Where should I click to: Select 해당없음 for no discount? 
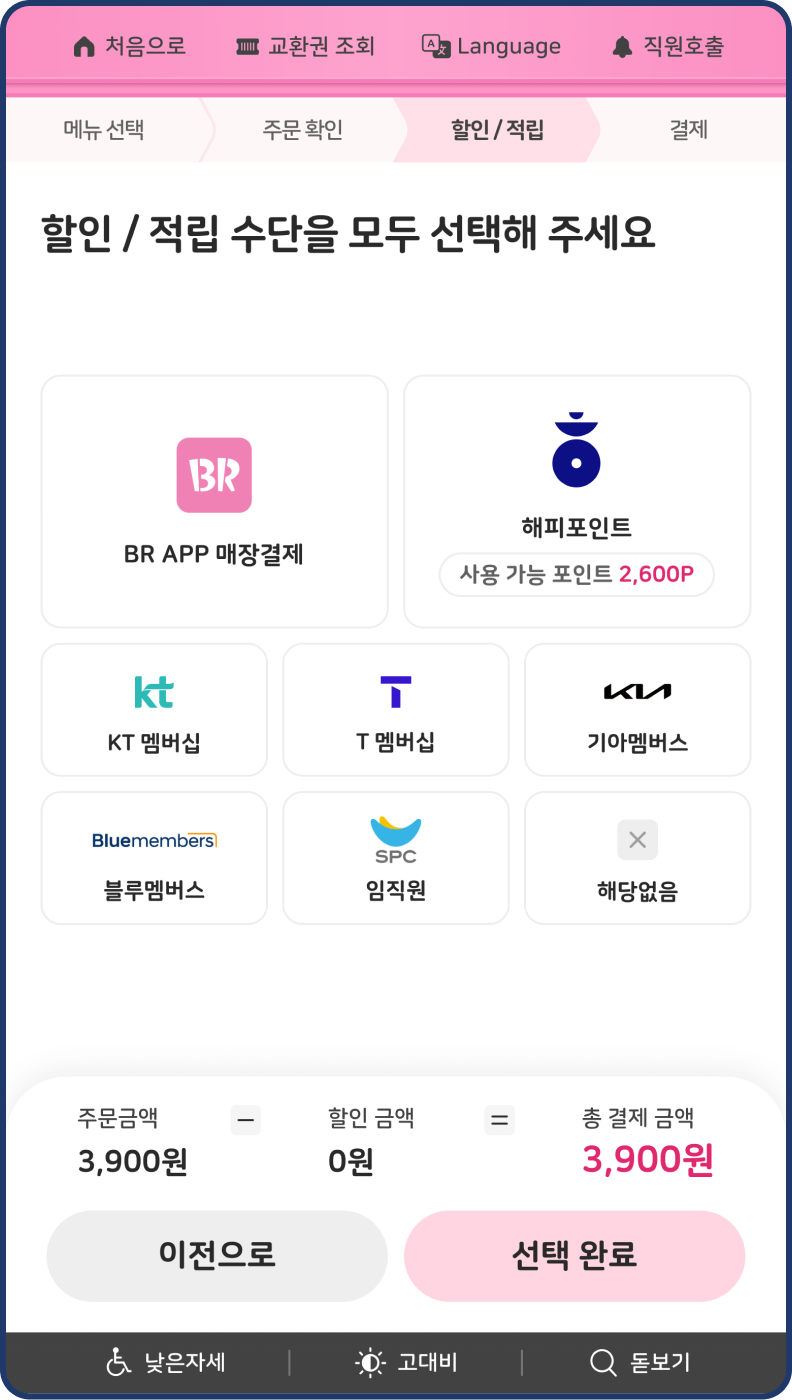pyautogui.click(x=637, y=857)
